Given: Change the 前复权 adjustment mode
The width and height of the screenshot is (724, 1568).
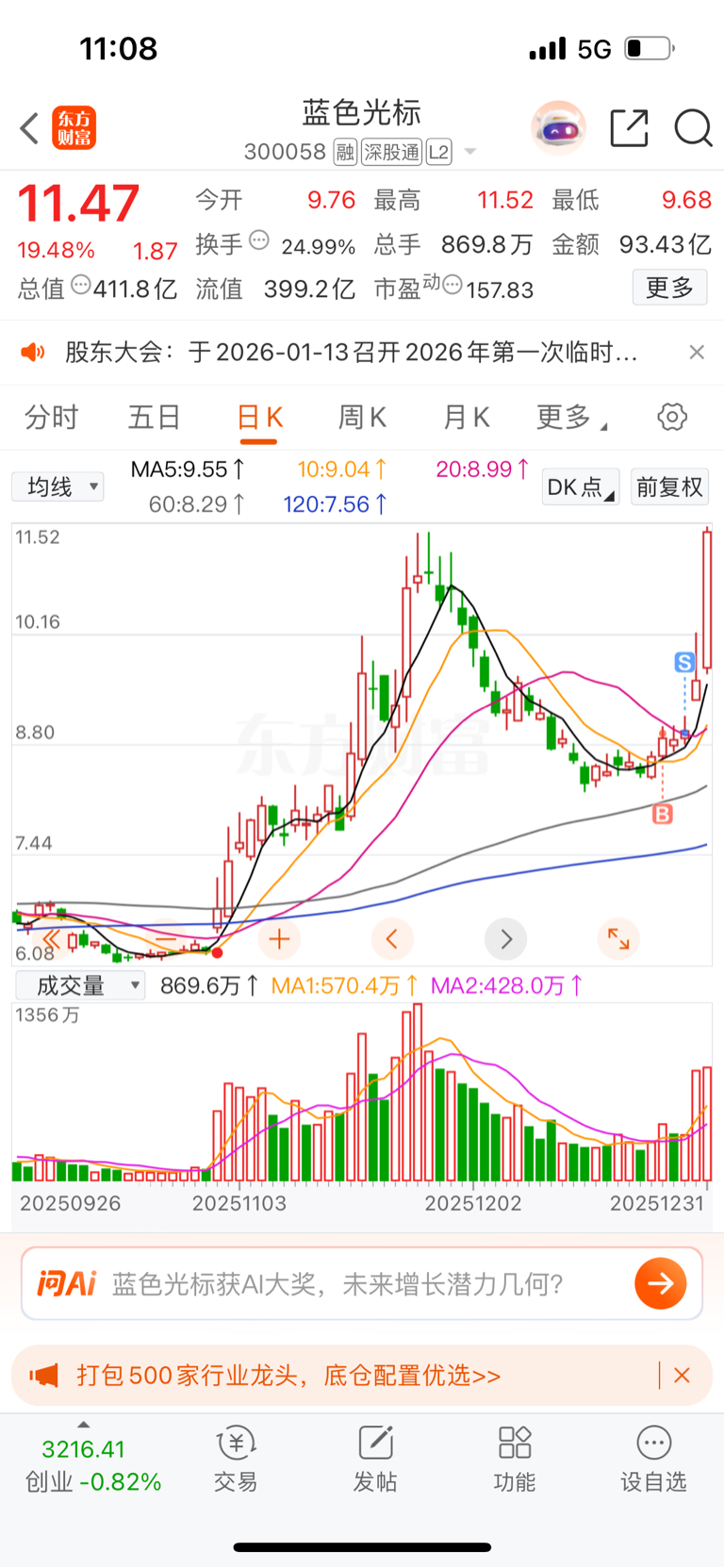Looking at the screenshot, I should pyautogui.click(x=669, y=487).
